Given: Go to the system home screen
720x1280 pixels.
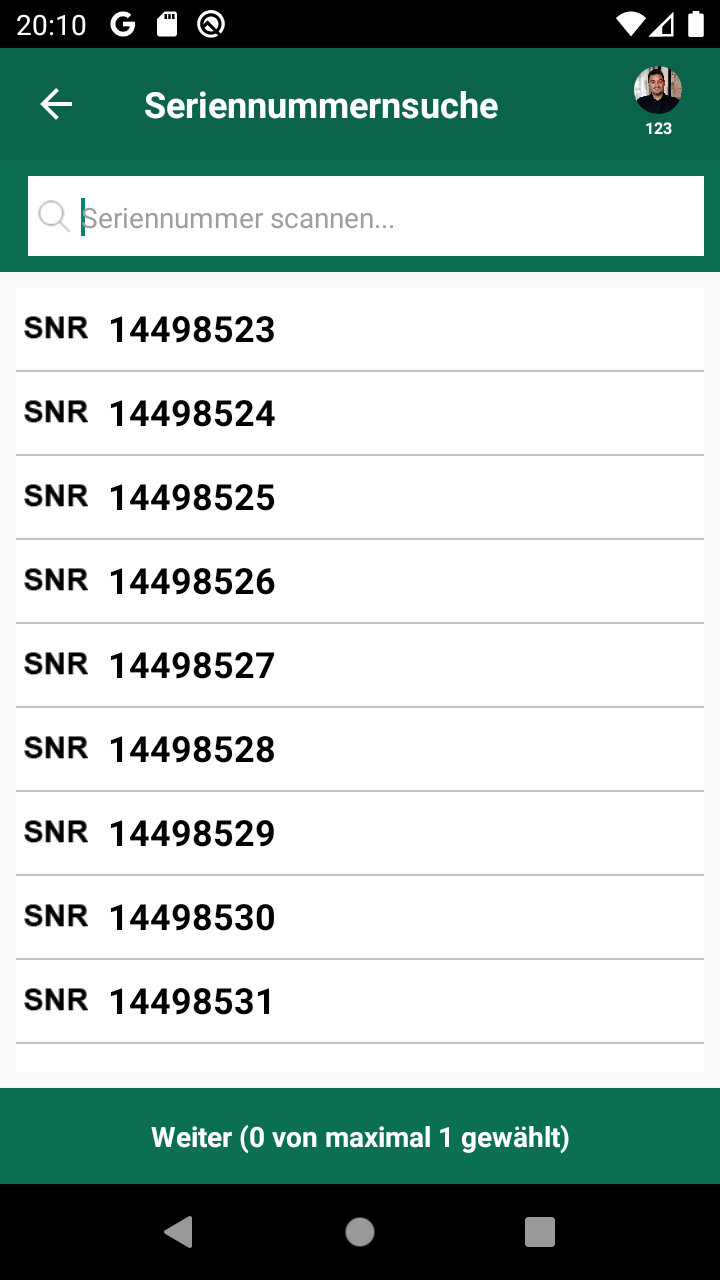Looking at the screenshot, I should 360,1232.
